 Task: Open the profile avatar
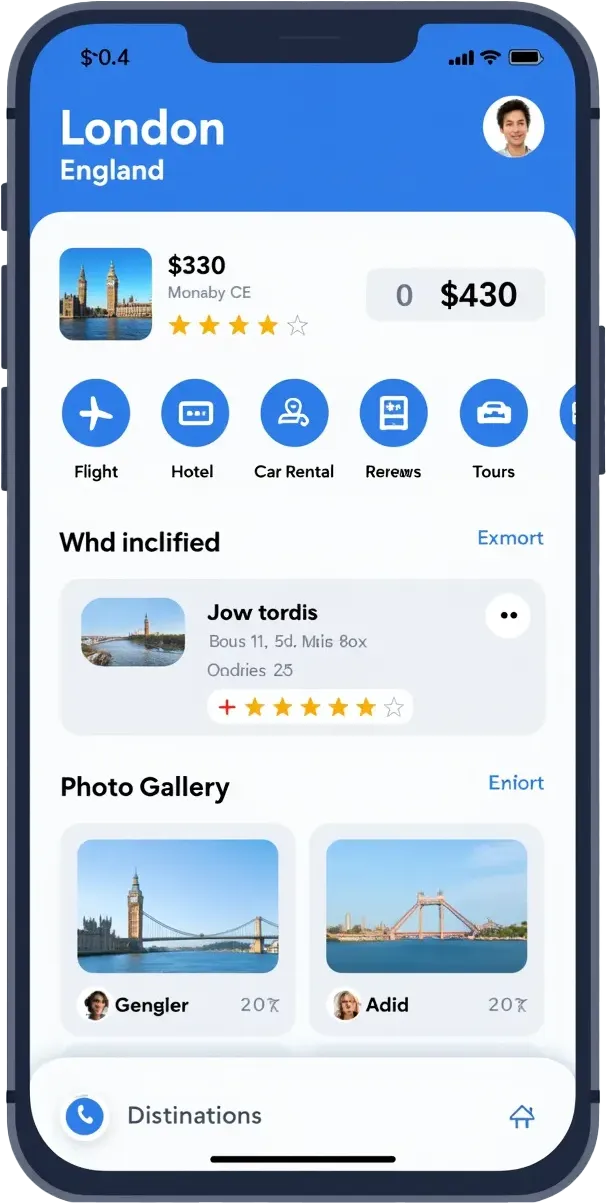tap(513, 128)
